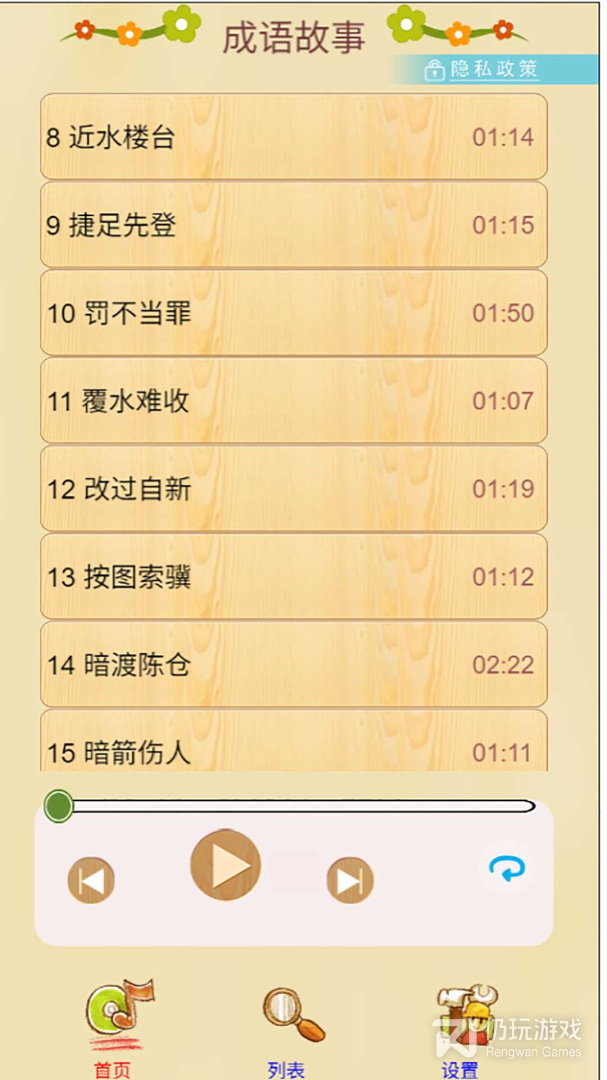This screenshot has height=1080, width=607.
Task: Select story 14 暗渡陈仓
Action: point(293,665)
